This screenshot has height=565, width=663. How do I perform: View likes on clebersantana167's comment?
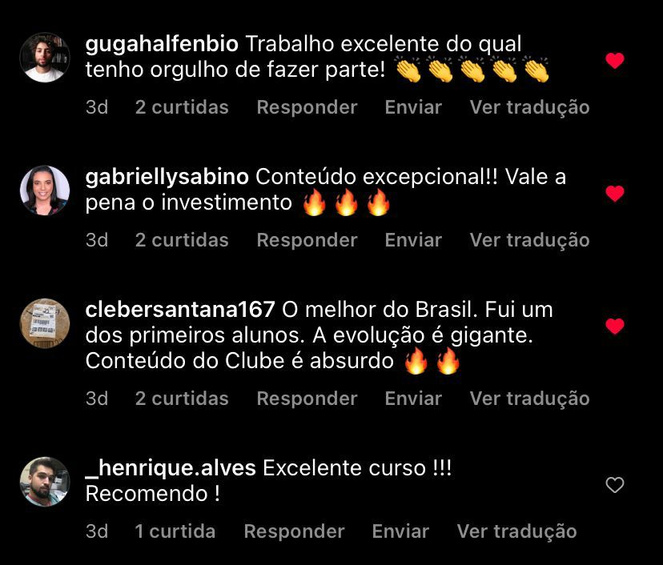point(181,398)
